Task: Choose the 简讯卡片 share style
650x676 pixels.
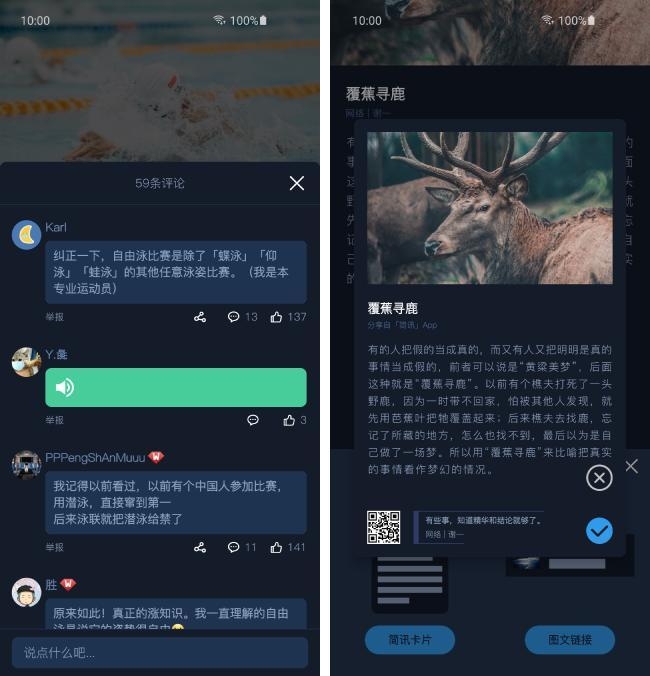Action: click(x=409, y=640)
